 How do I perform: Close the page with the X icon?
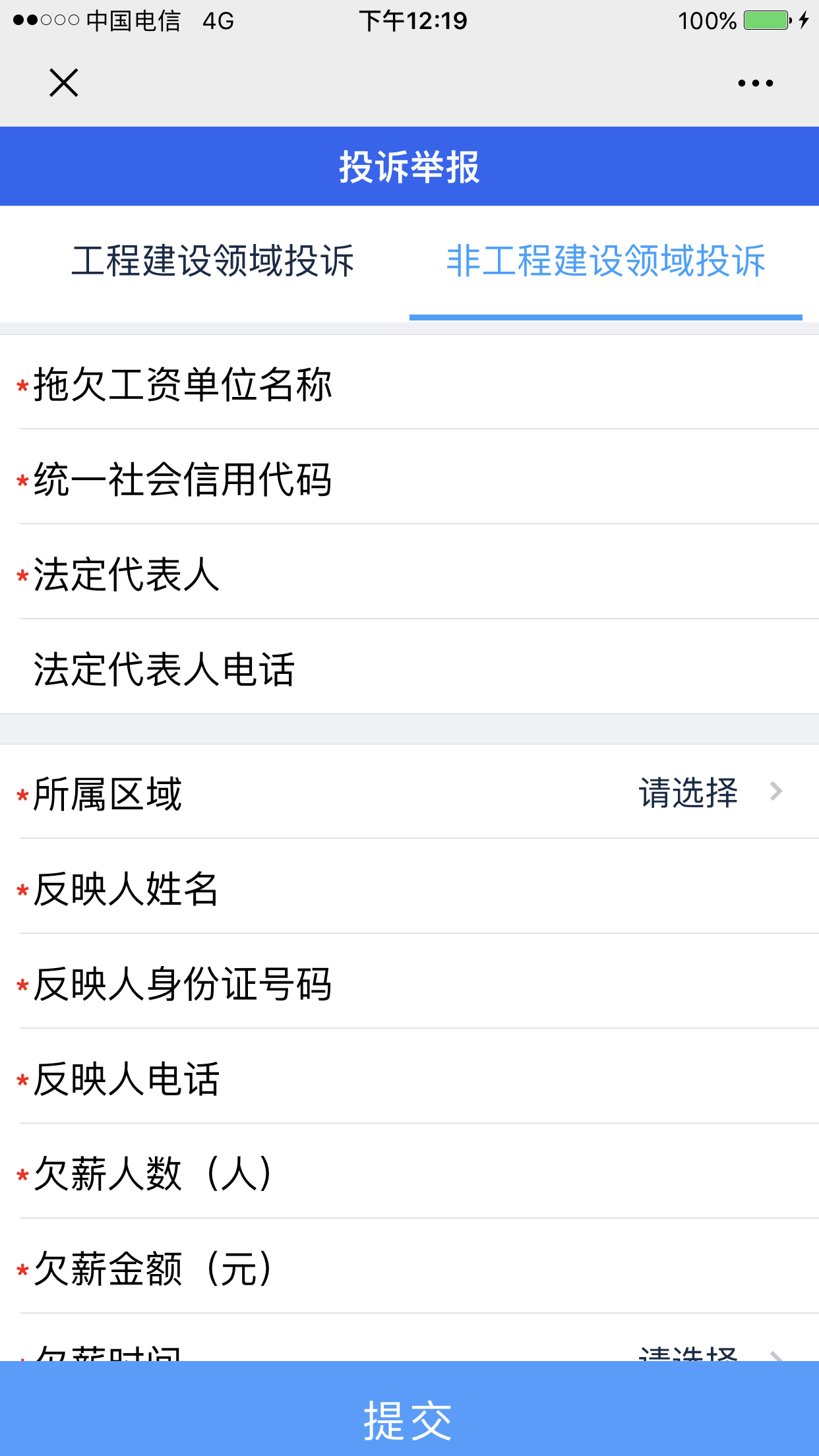click(63, 83)
